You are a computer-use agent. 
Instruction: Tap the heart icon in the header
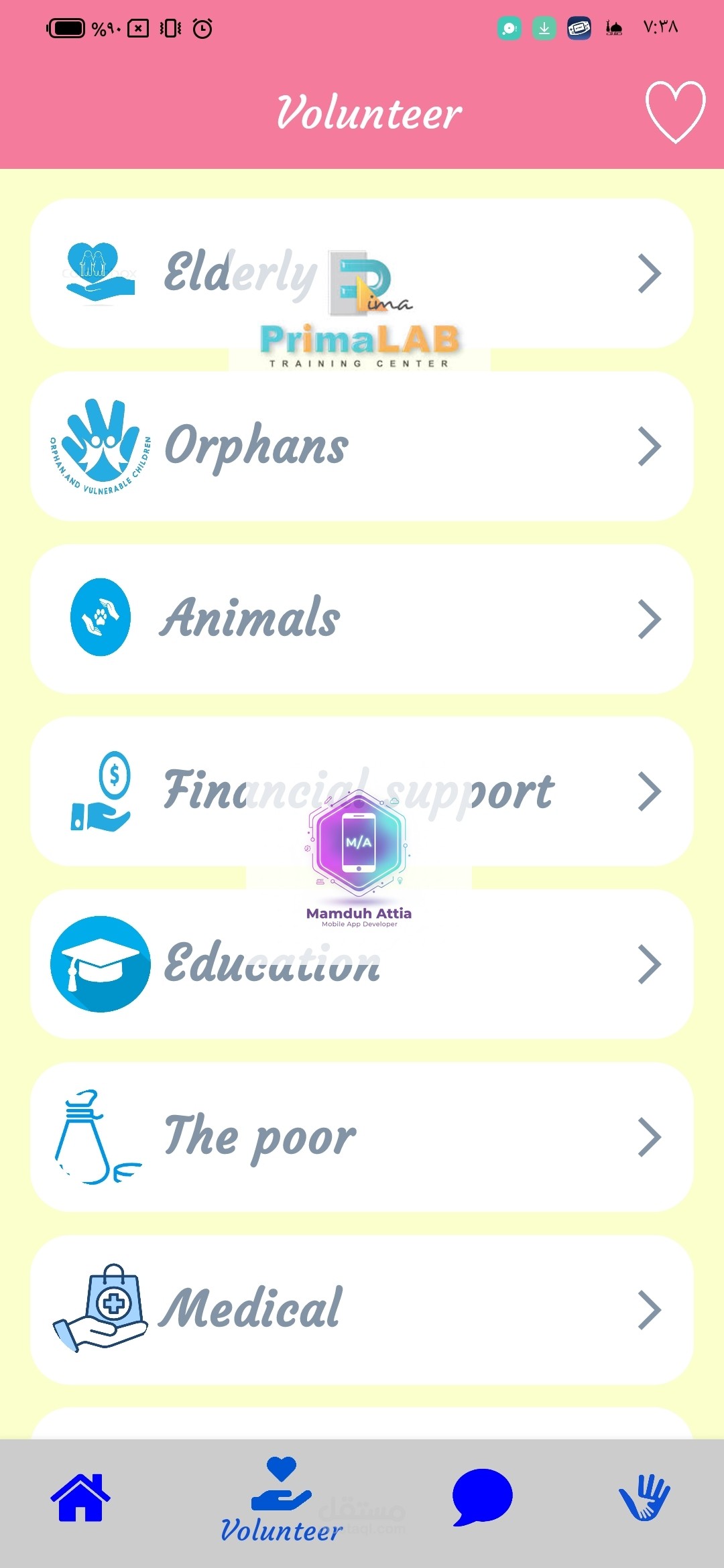tap(674, 112)
